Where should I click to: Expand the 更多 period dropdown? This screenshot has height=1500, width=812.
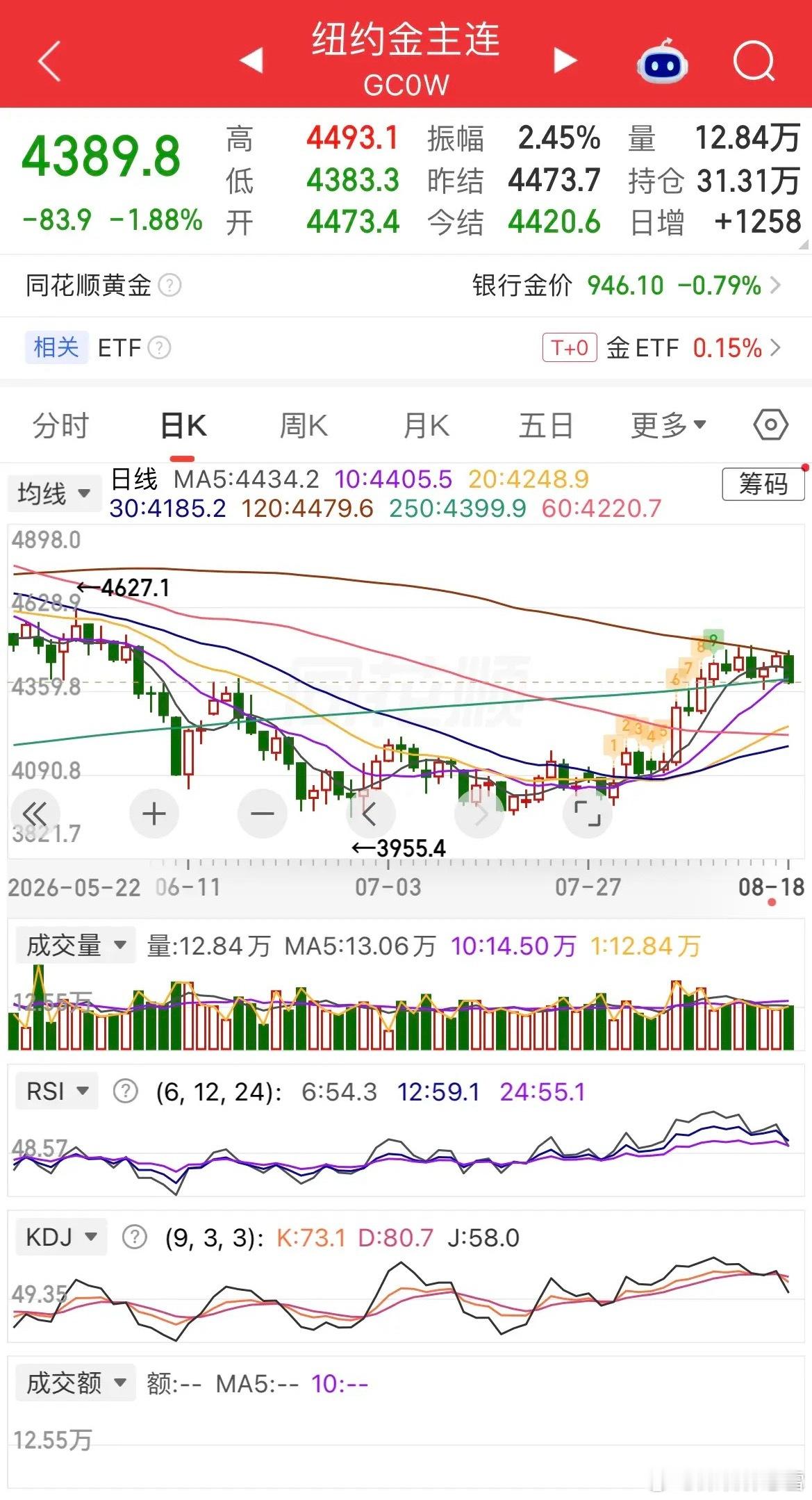click(x=668, y=425)
